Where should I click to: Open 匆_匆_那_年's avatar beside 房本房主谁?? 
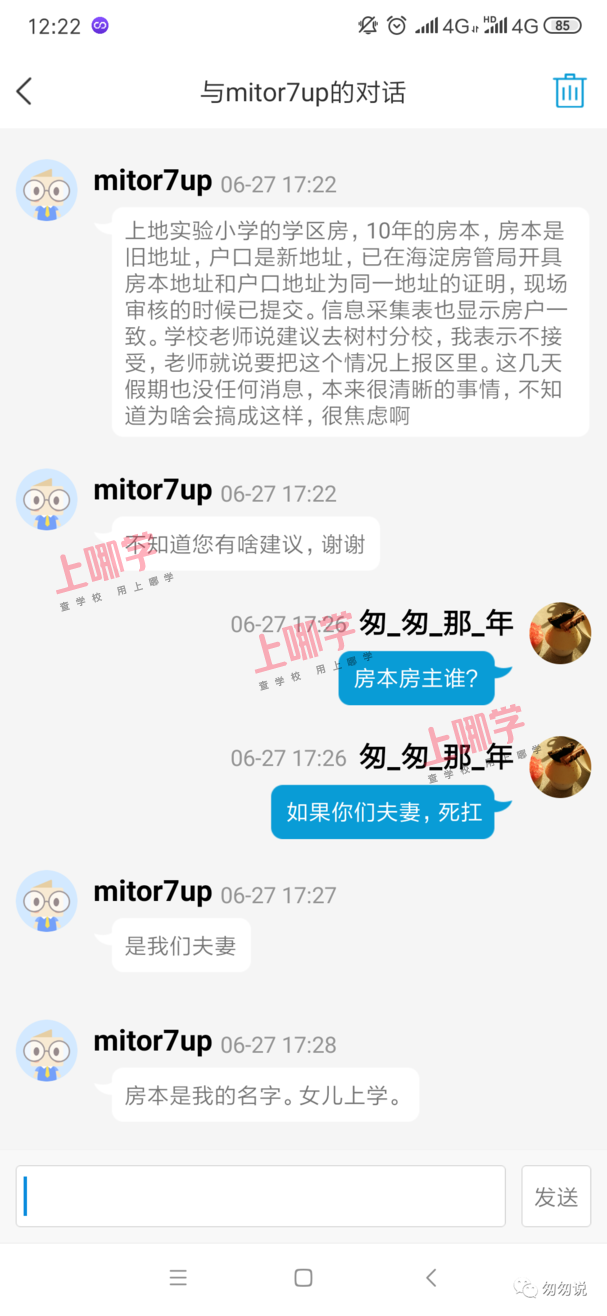(560, 632)
